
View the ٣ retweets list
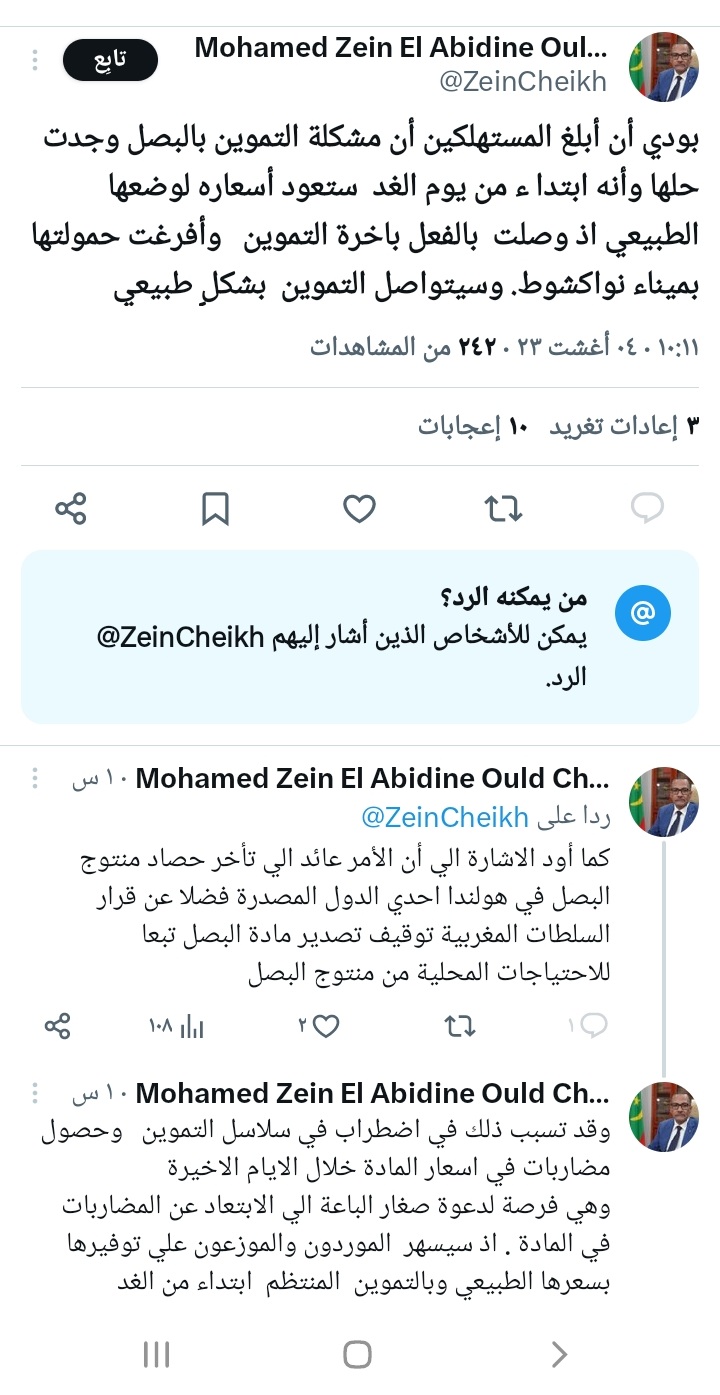point(620,426)
